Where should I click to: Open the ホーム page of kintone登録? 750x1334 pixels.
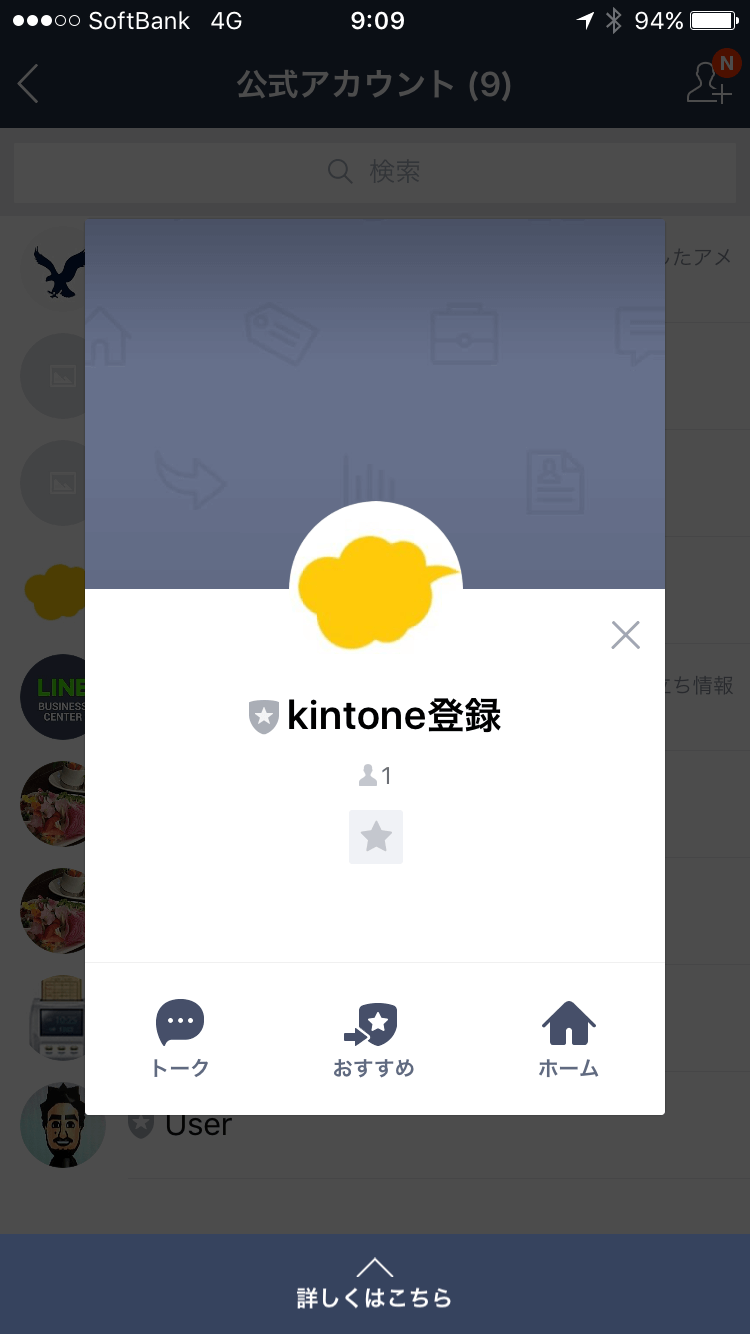(x=568, y=1040)
